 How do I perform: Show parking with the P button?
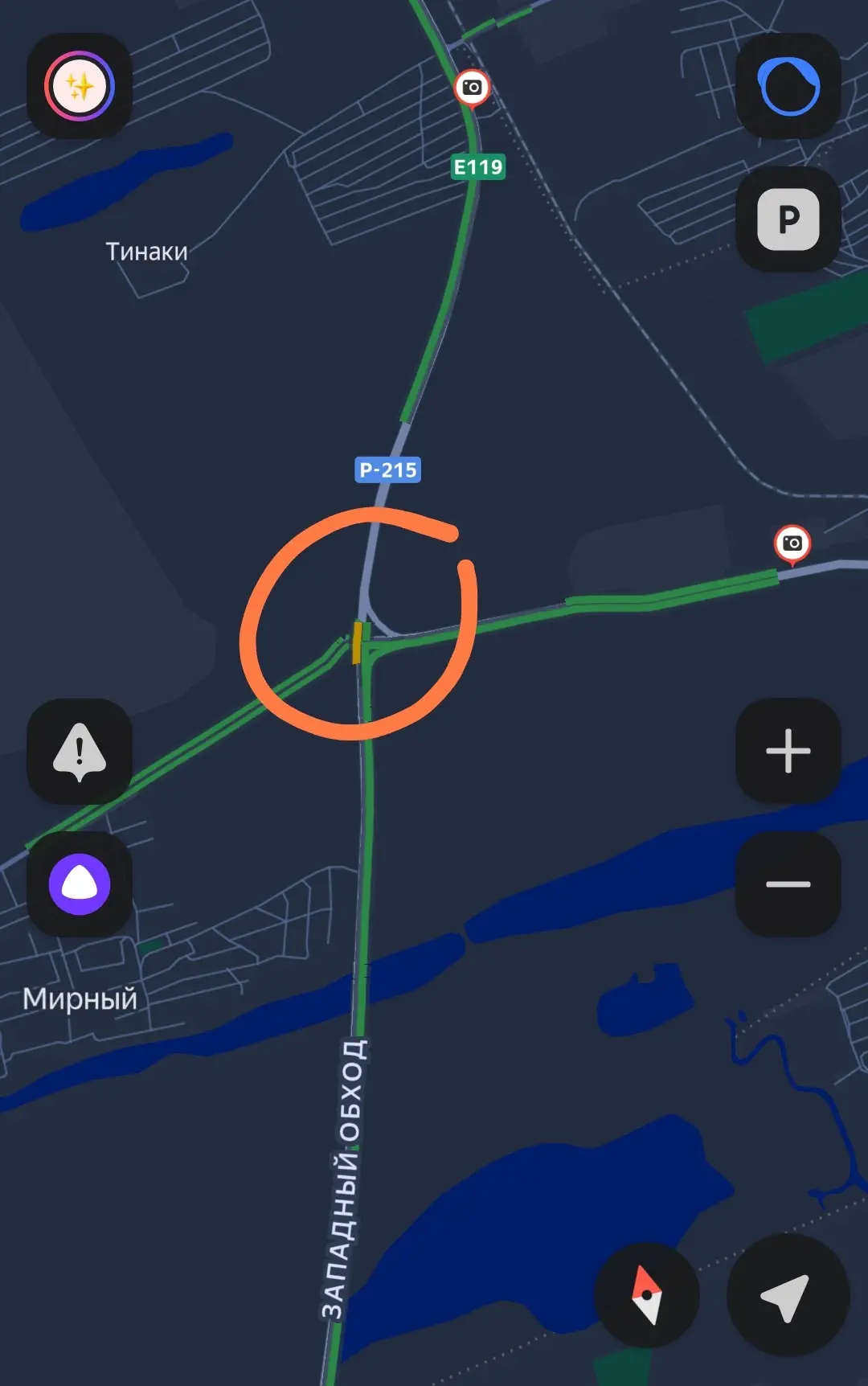coord(788,219)
